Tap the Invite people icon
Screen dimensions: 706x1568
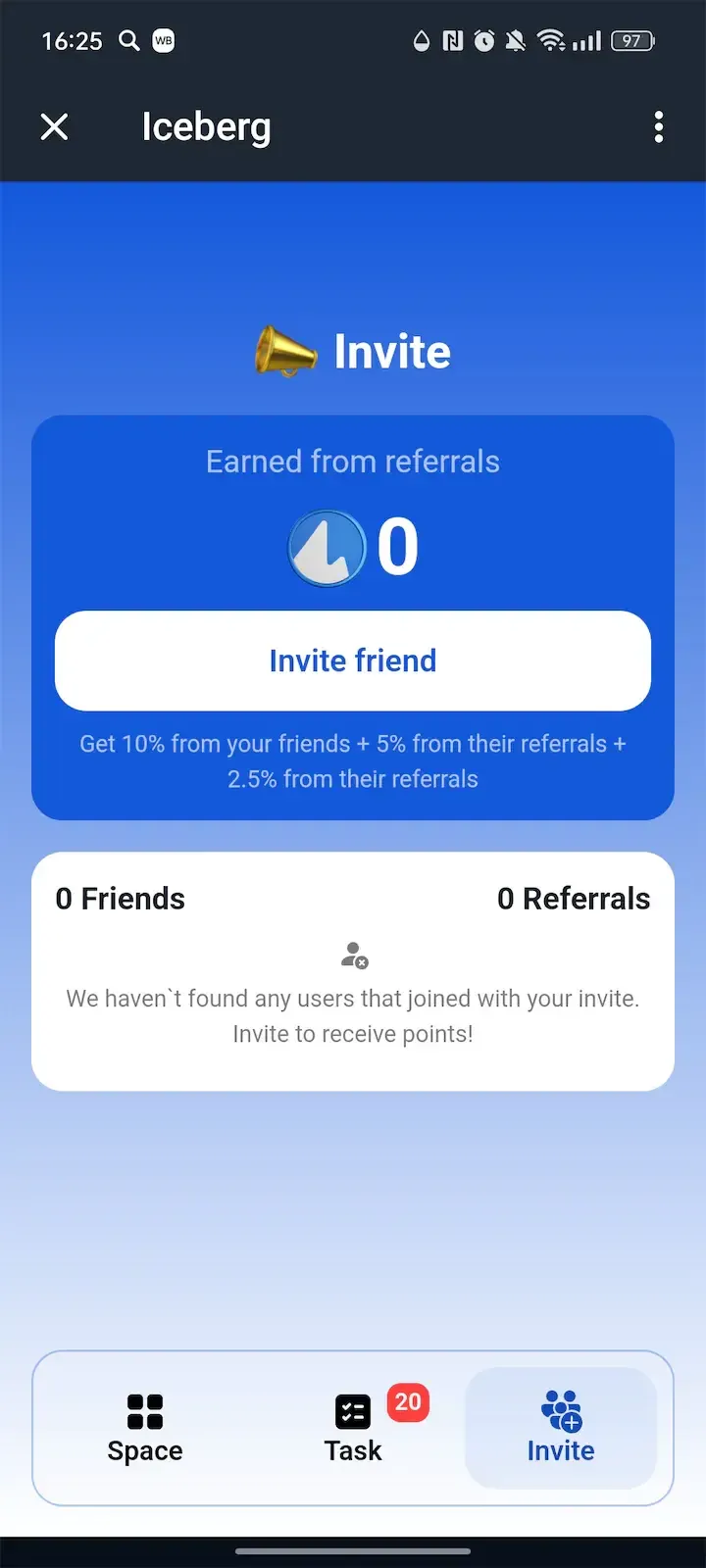(x=560, y=1412)
